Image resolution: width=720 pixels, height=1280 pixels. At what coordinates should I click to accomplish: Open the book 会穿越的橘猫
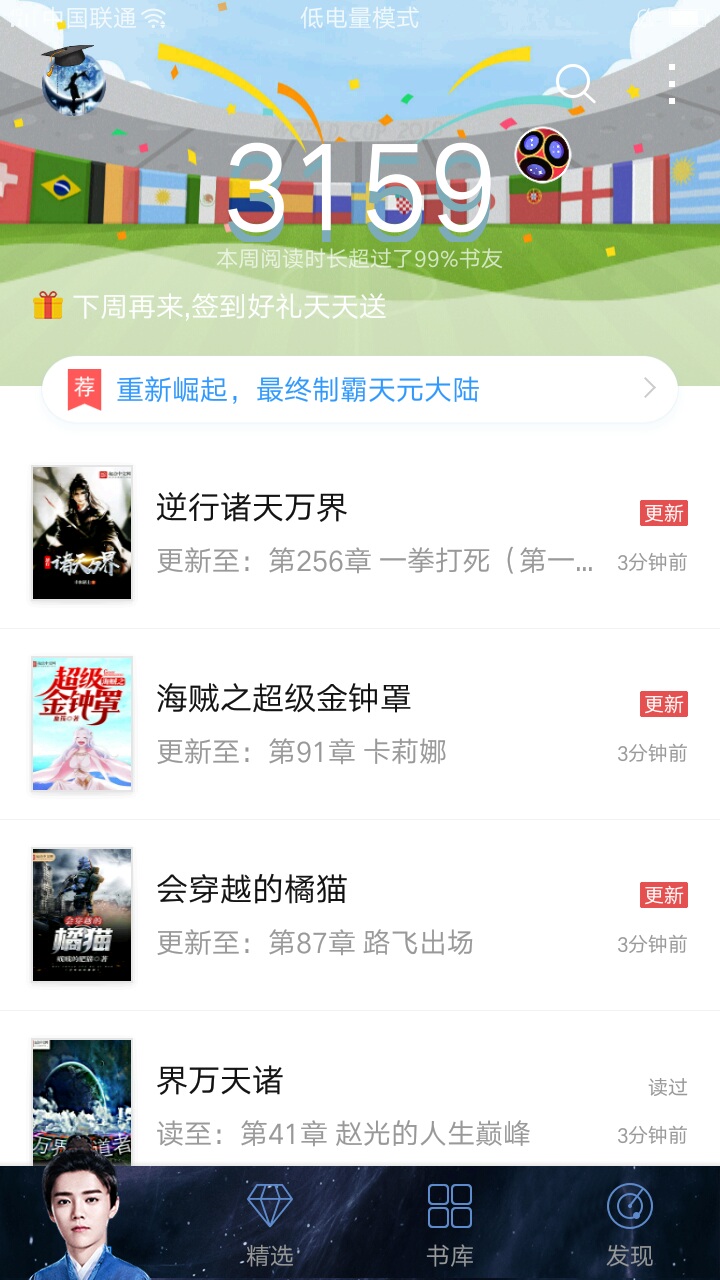click(x=360, y=915)
